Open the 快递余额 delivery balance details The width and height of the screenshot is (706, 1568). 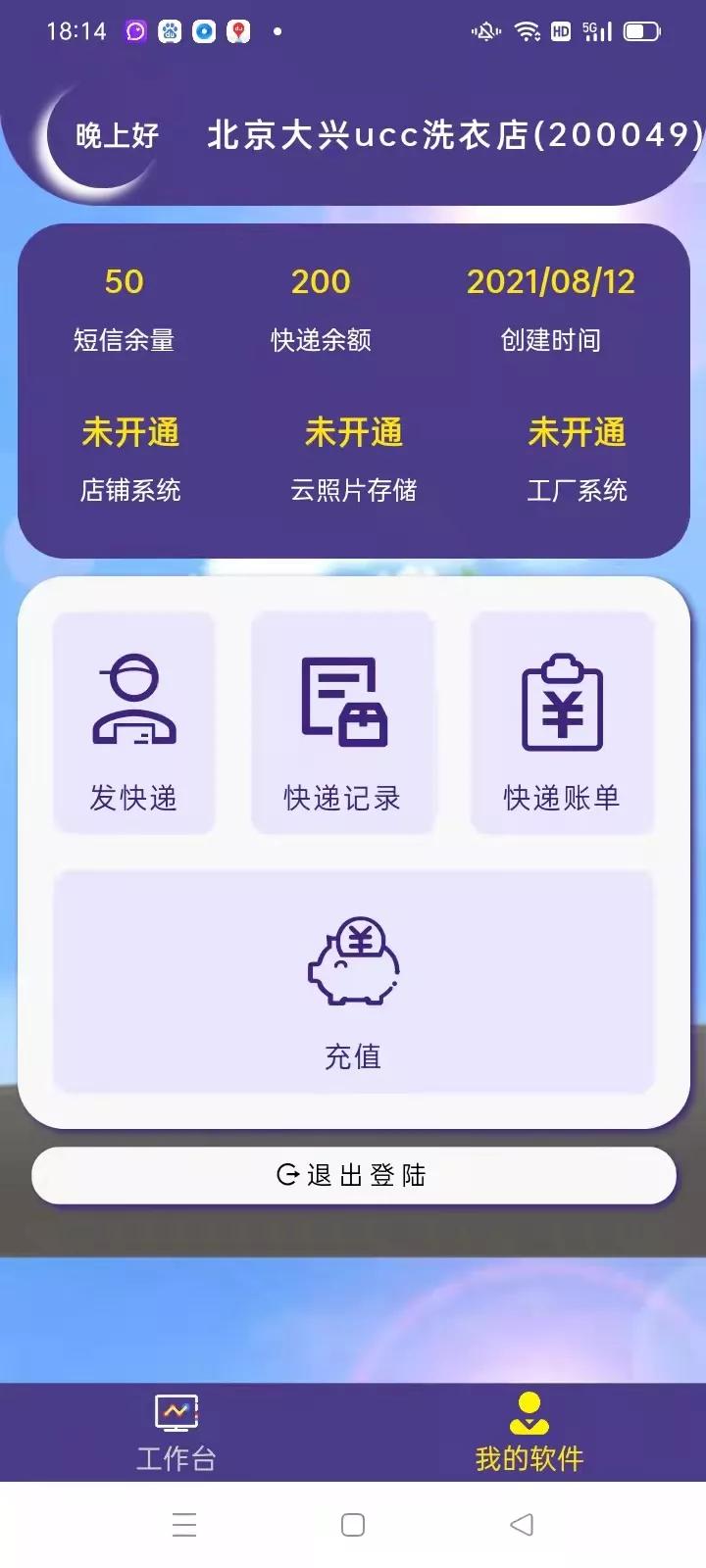point(321,308)
